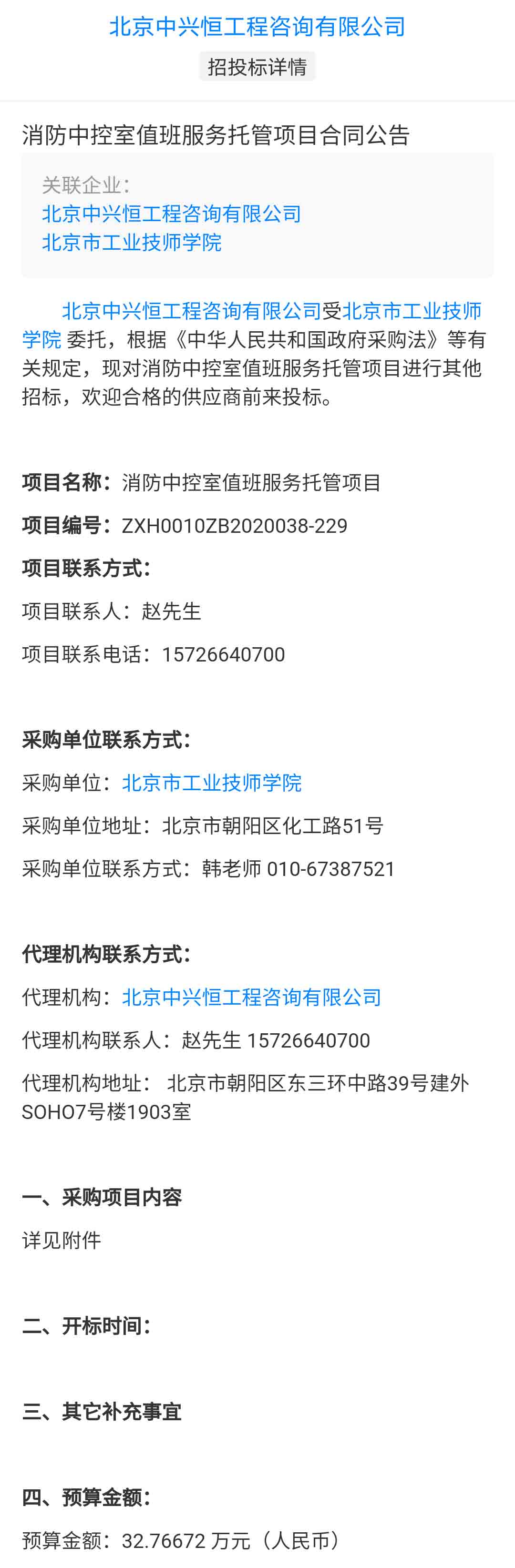Open the 采购单位 link 北京市工业技师学院
This screenshot has width=515, height=1568.
click(x=211, y=783)
